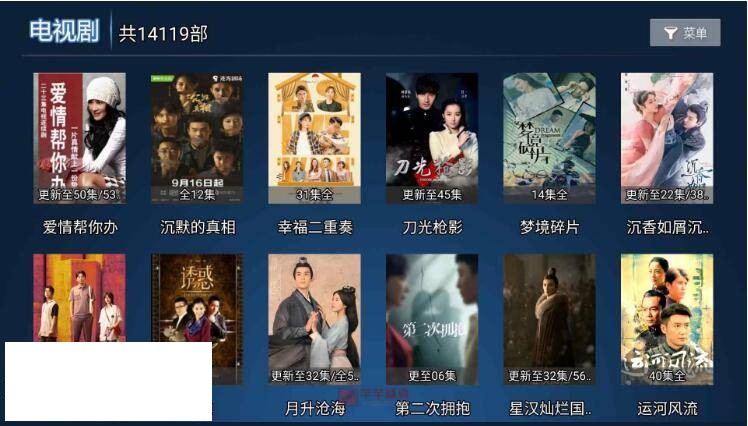The height and width of the screenshot is (426, 748).
Task: Open the series 月升沧海
Action: point(315,320)
